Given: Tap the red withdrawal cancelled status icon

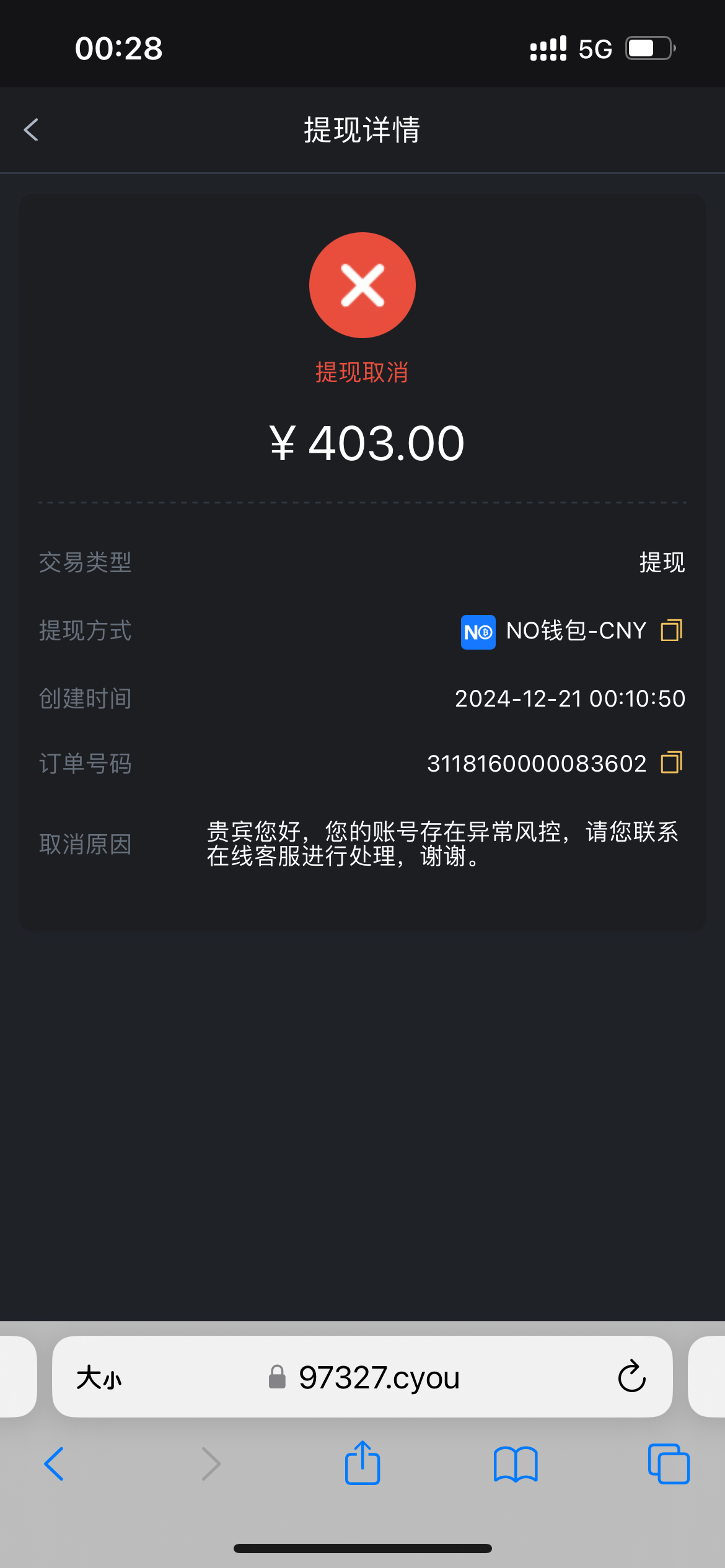Looking at the screenshot, I should [x=362, y=284].
